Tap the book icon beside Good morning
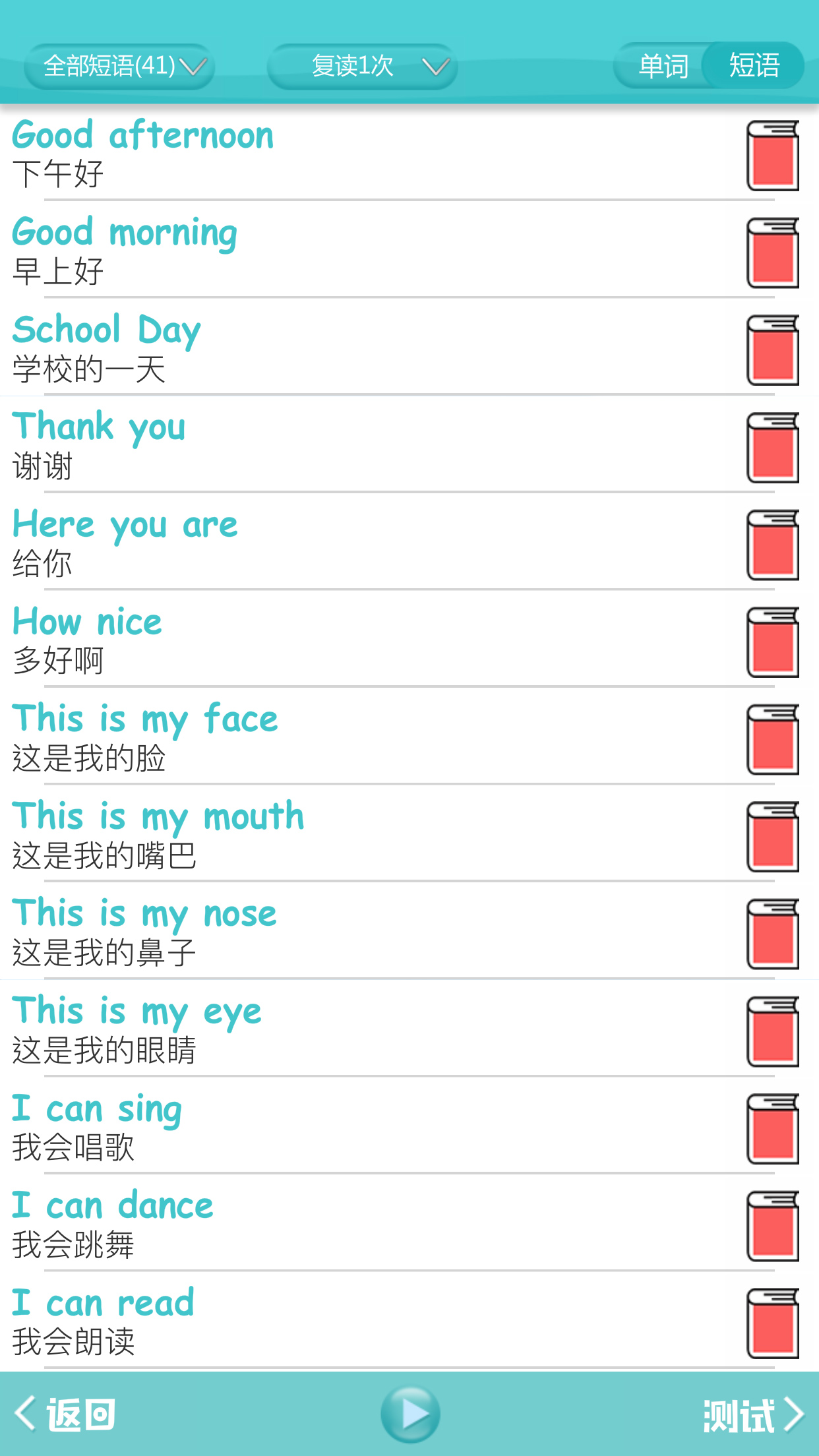This screenshot has height=1456, width=819. click(772, 253)
